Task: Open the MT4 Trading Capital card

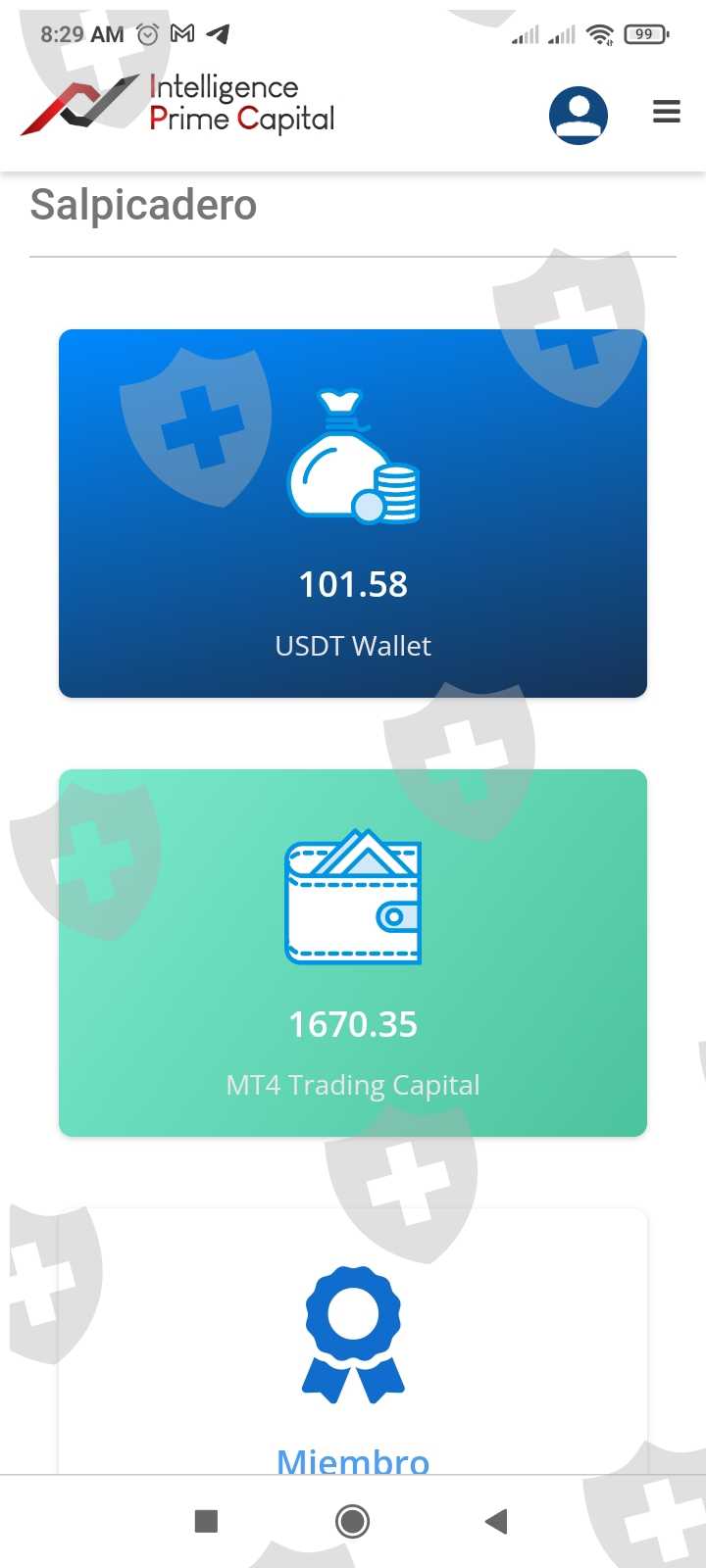Action: 353,953
